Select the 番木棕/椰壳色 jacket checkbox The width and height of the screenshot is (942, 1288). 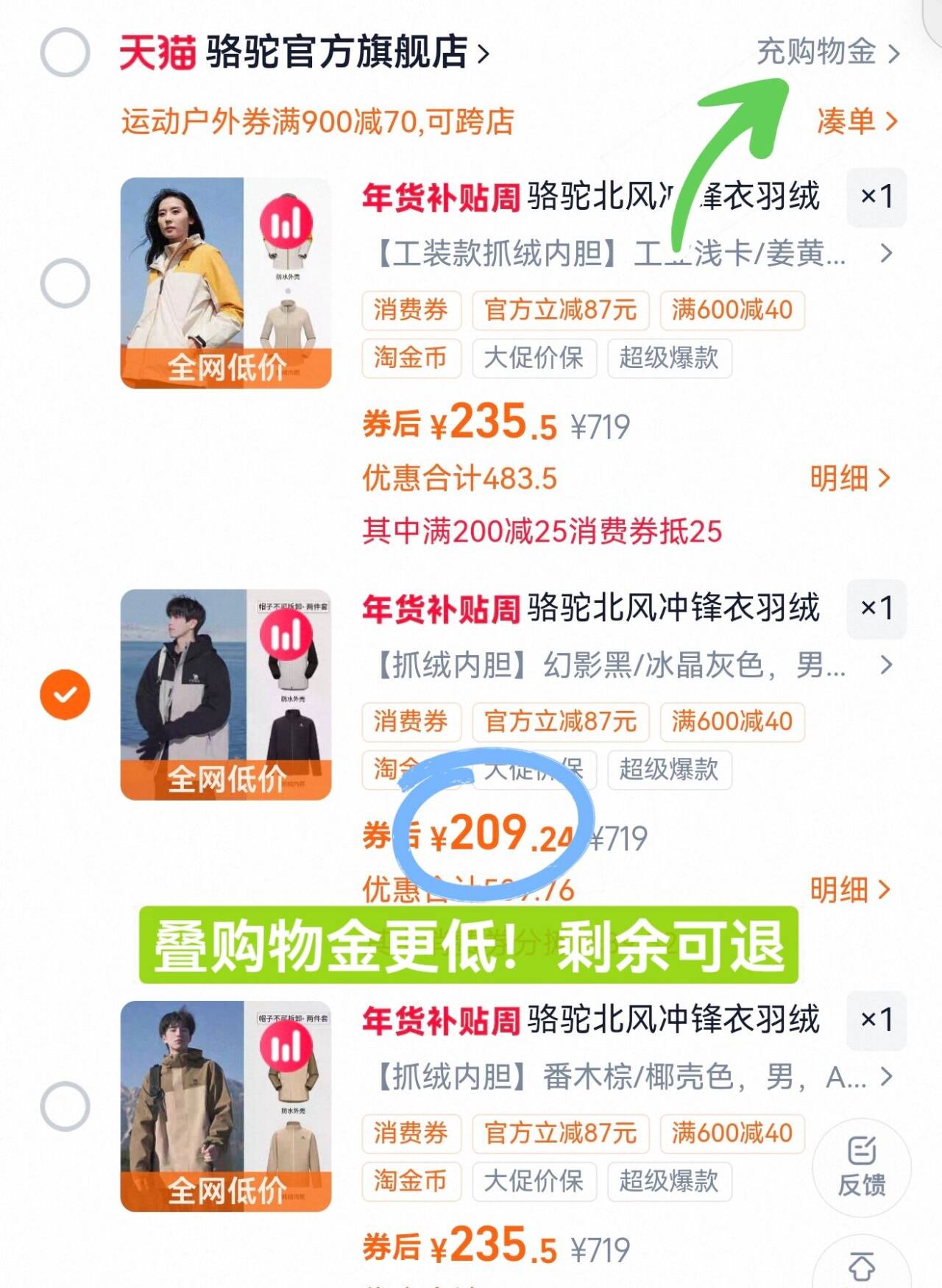pyautogui.click(x=65, y=1105)
